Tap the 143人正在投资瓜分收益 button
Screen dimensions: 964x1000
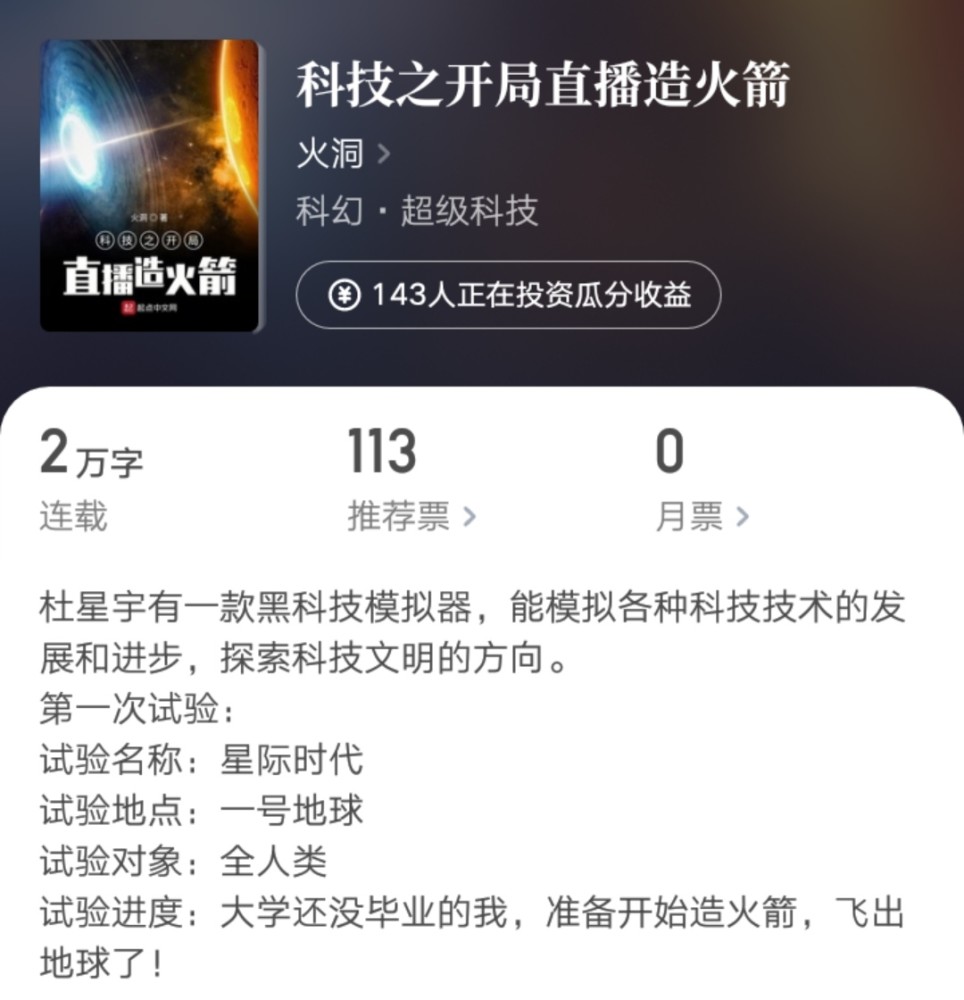point(508,295)
